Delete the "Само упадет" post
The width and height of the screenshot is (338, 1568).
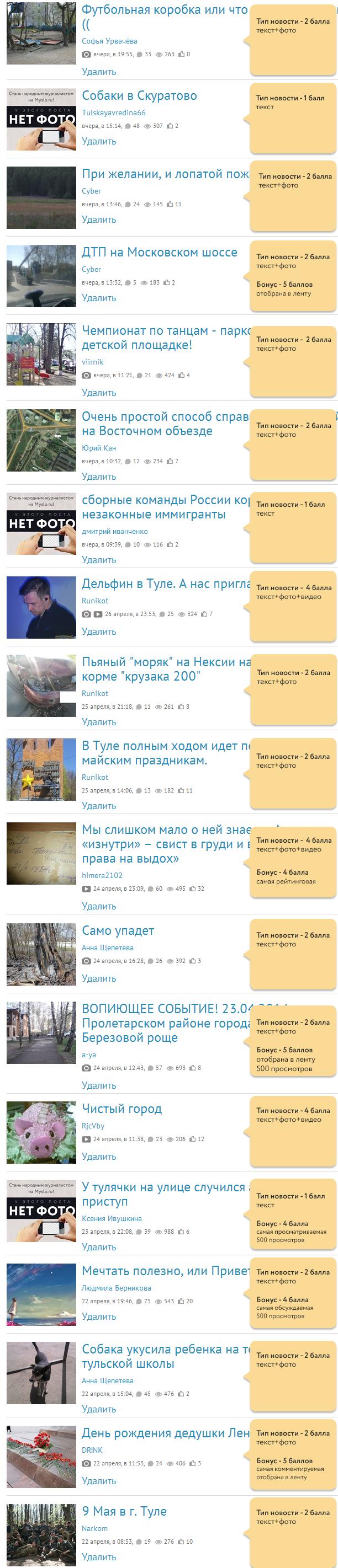pos(99,978)
